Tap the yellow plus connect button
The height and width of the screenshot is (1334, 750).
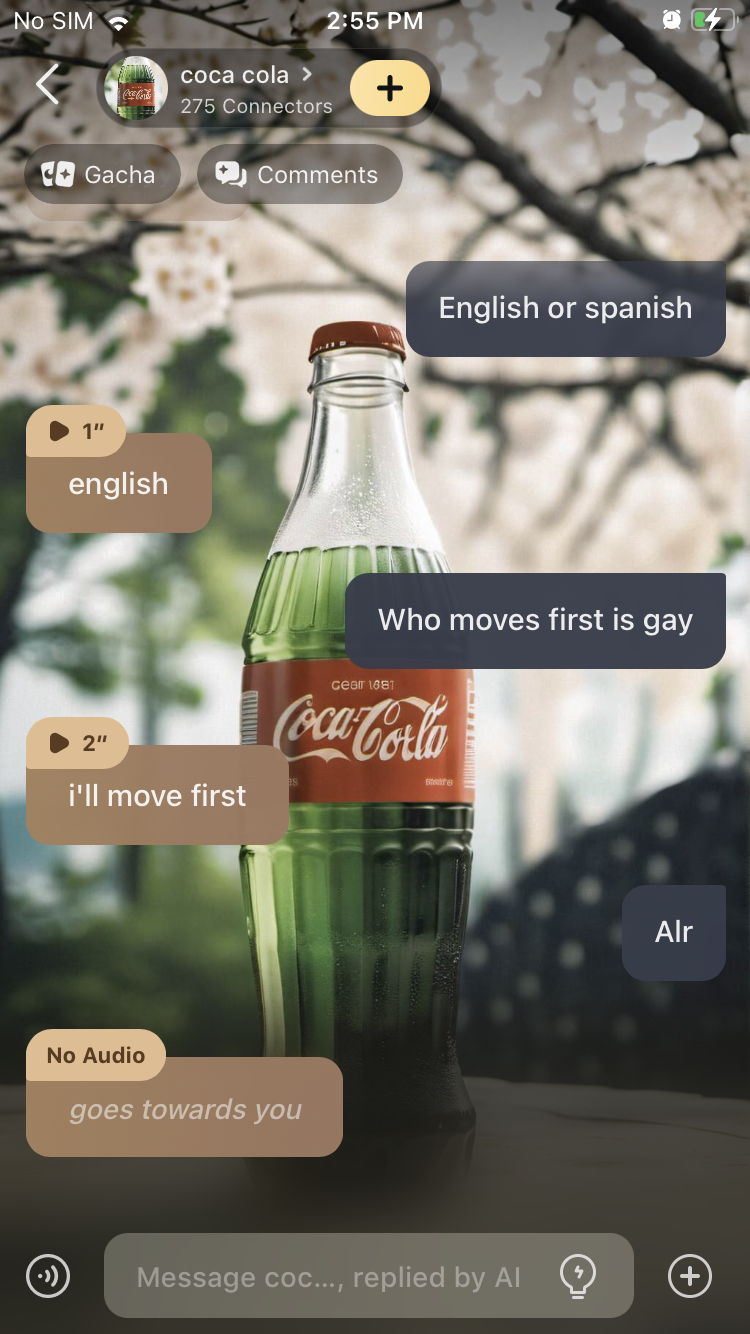click(390, 88)
